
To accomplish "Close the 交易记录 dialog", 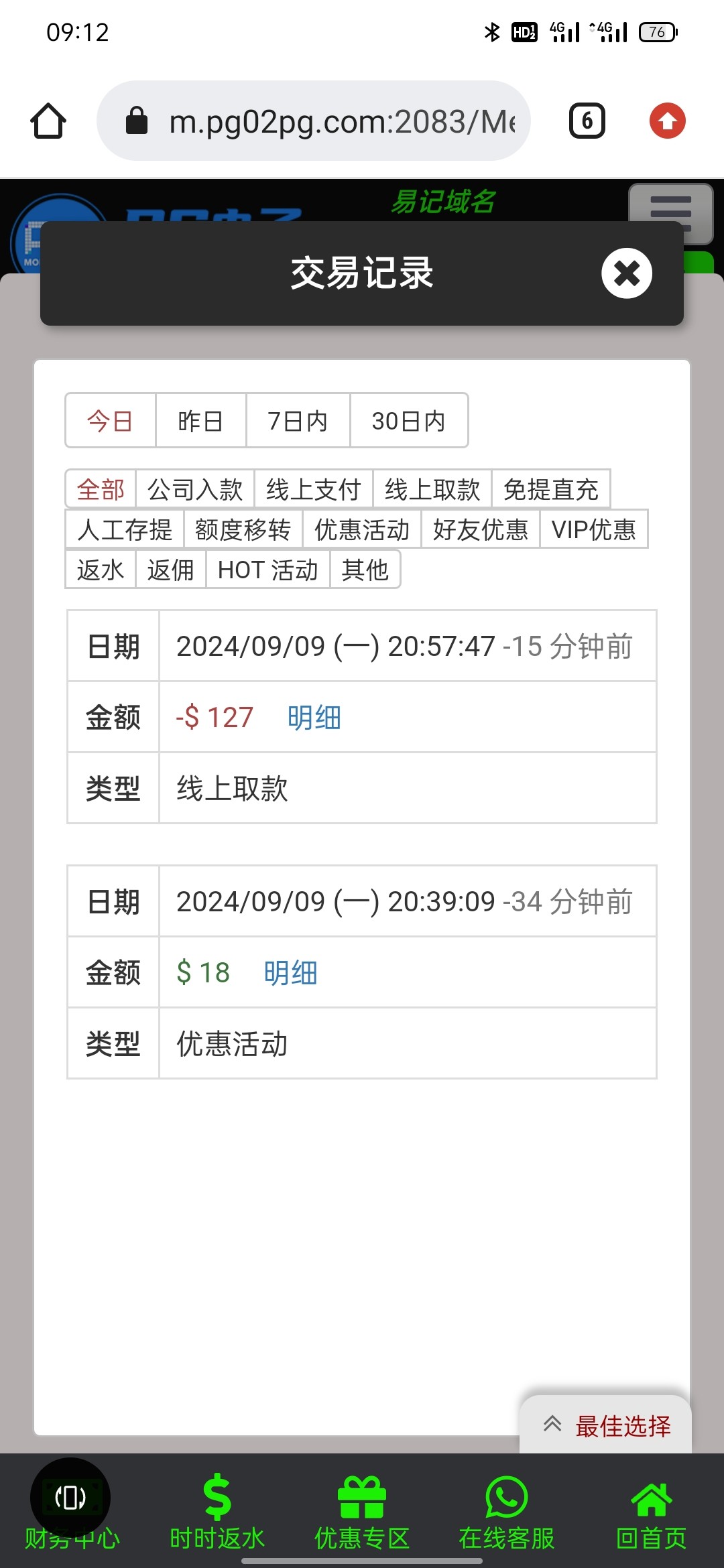I will point(627,273).
